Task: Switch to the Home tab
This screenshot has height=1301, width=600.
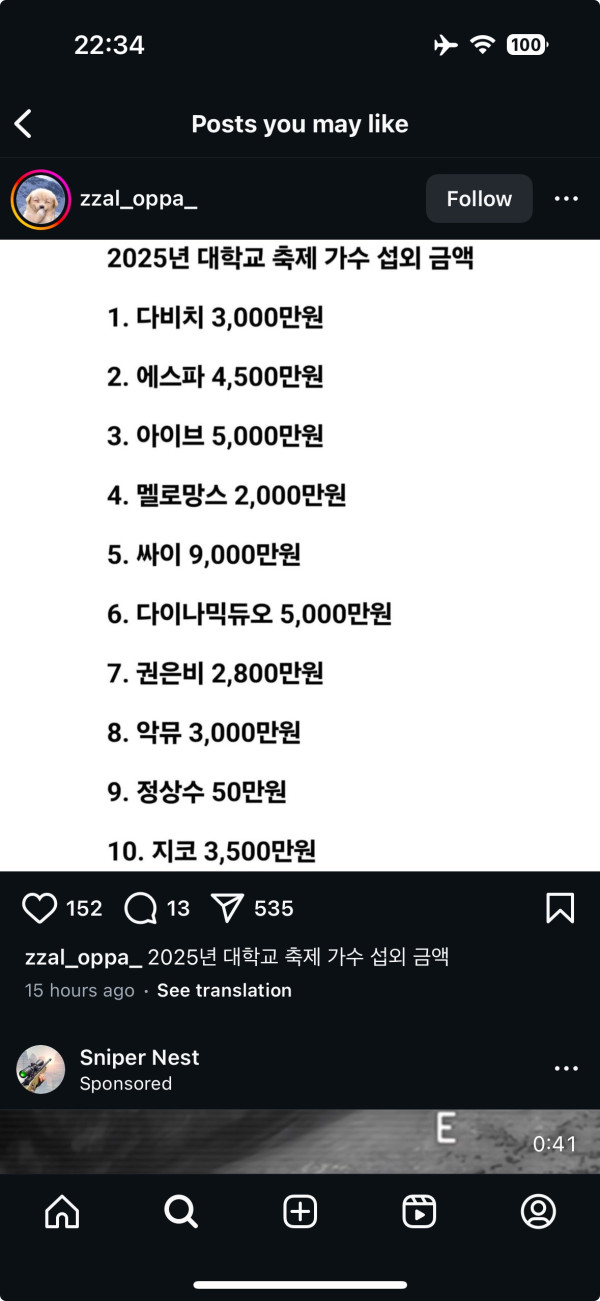Action: (62, 1212)
